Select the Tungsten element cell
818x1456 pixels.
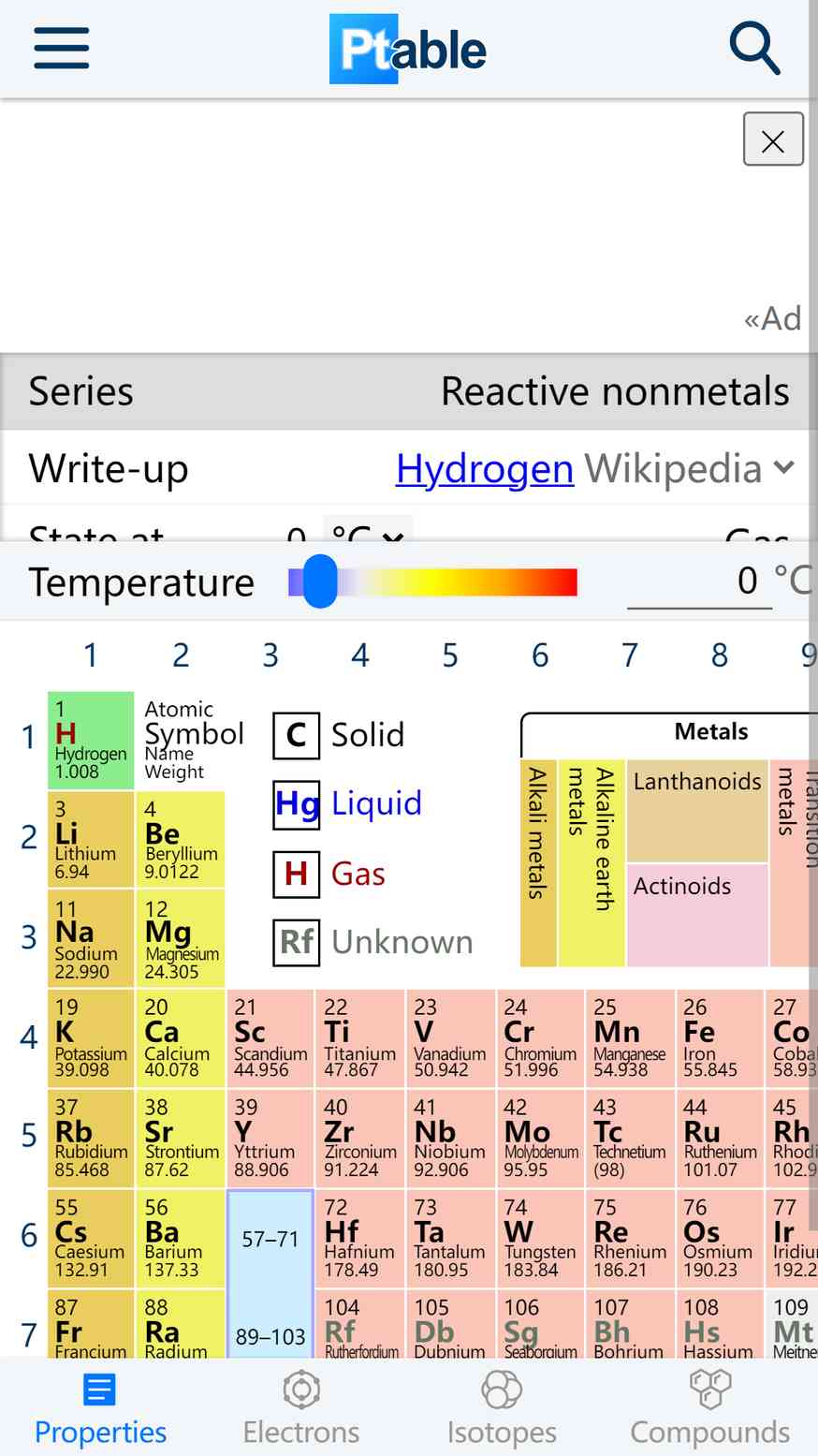(540, 1239)
